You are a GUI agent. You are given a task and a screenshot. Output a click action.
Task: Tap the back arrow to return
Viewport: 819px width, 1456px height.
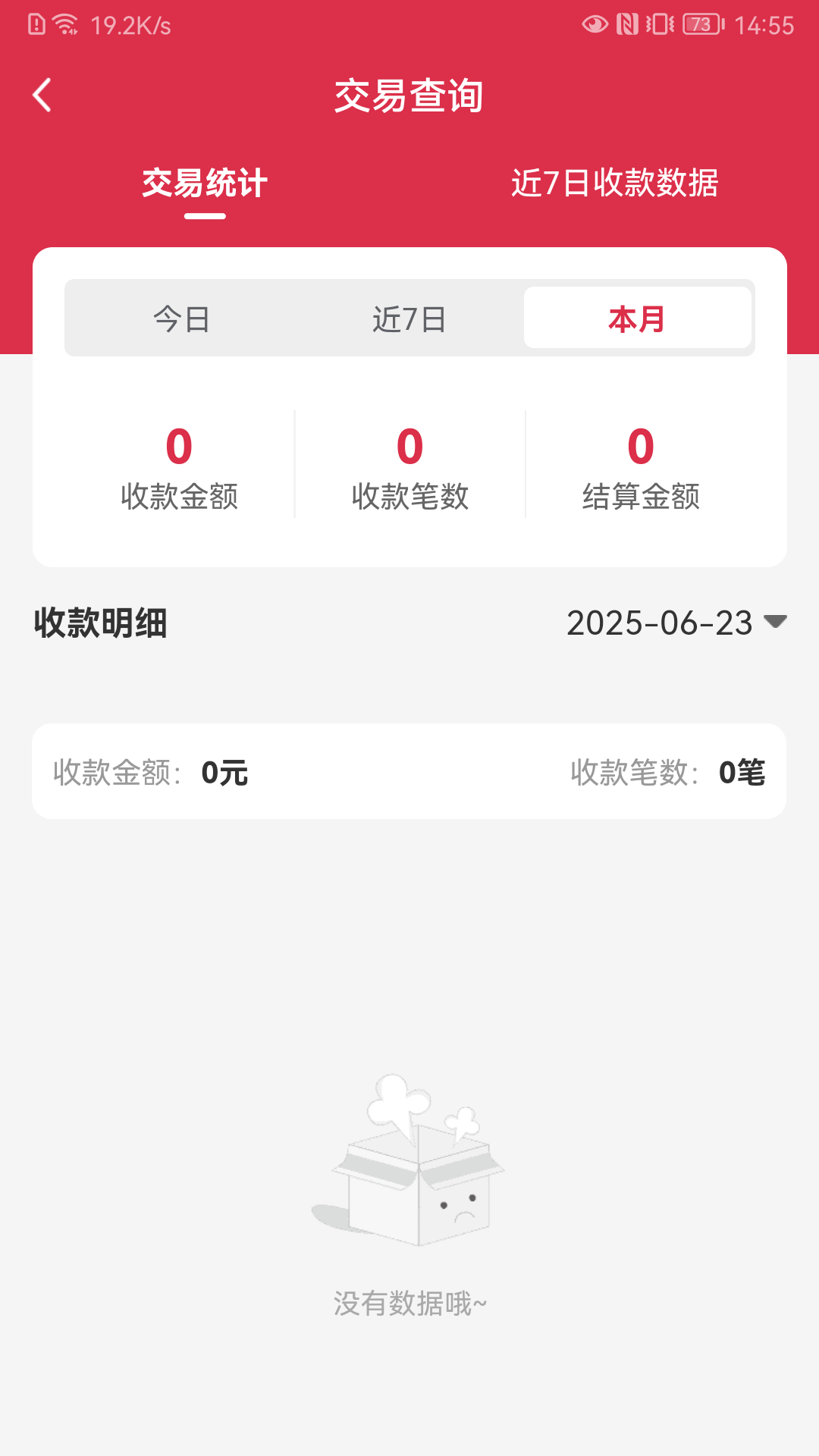pos(42,96)
